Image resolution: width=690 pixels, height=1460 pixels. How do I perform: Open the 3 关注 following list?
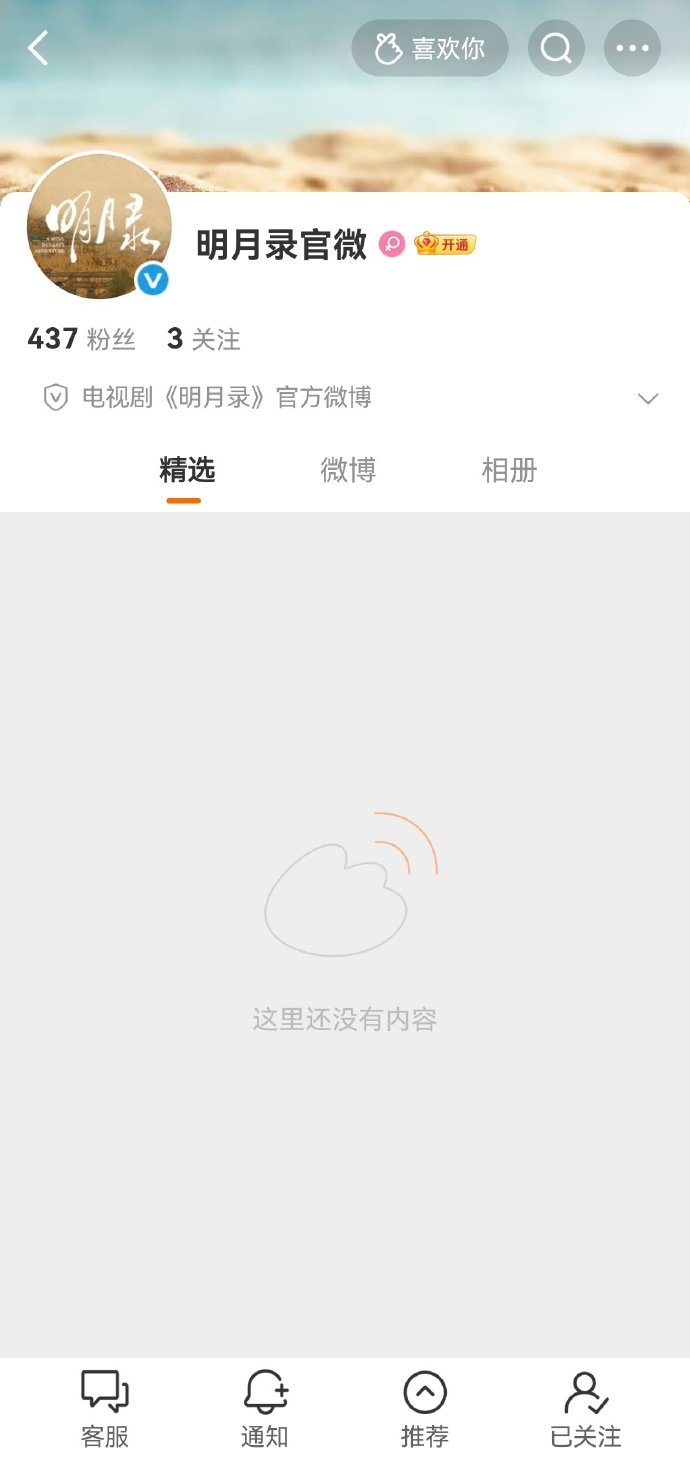204,339
